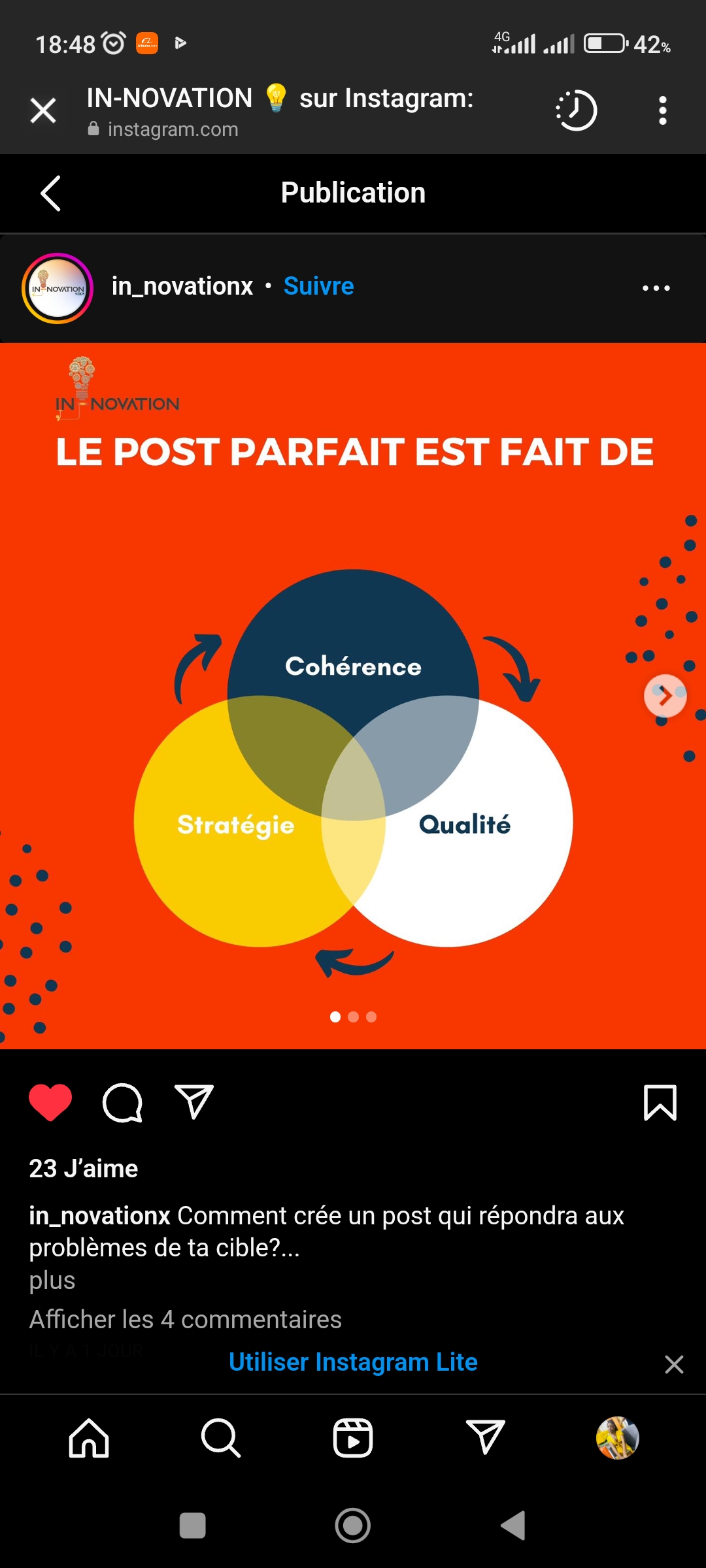Share the post via paper plane
The height and width of the screenshot is (1568, 706).
pos(194,1102)
